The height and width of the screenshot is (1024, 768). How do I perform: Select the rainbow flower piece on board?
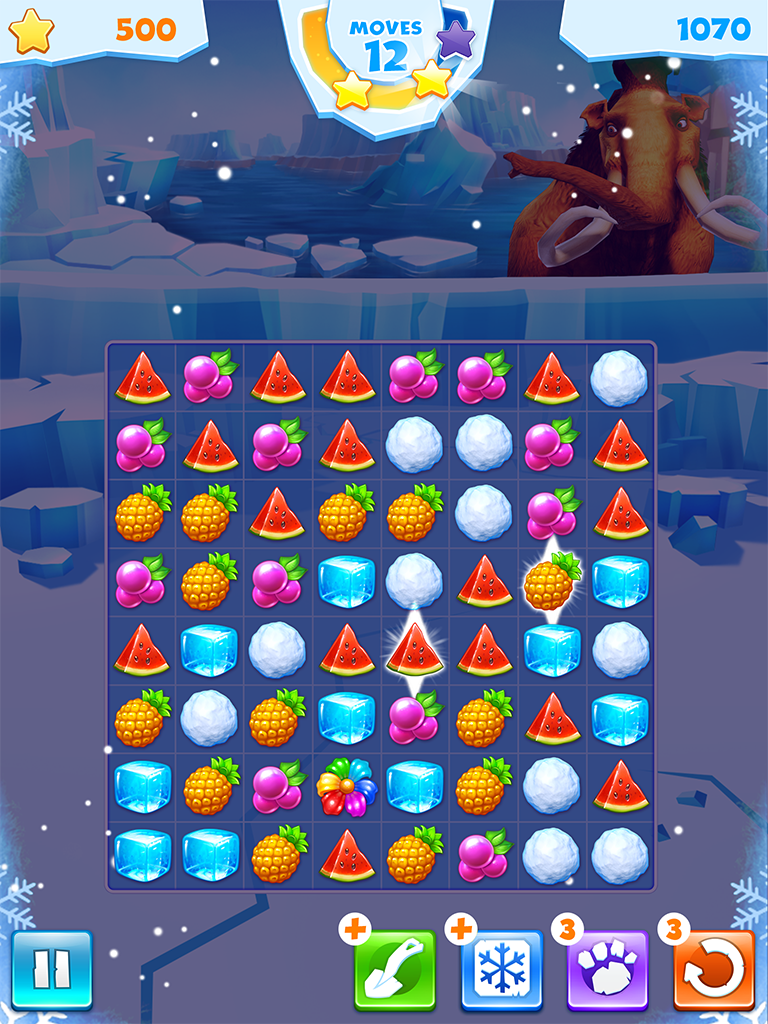point(346,788)
